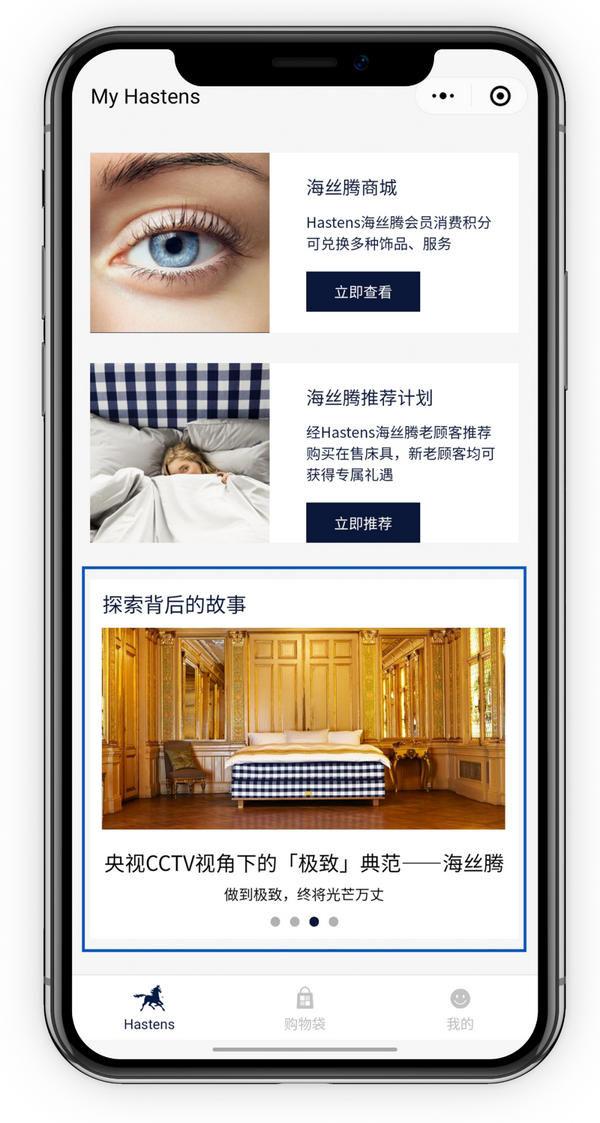This screenshot has height=1123, width=600.
Task: Select the last carousel page dot
Action: 333,922
